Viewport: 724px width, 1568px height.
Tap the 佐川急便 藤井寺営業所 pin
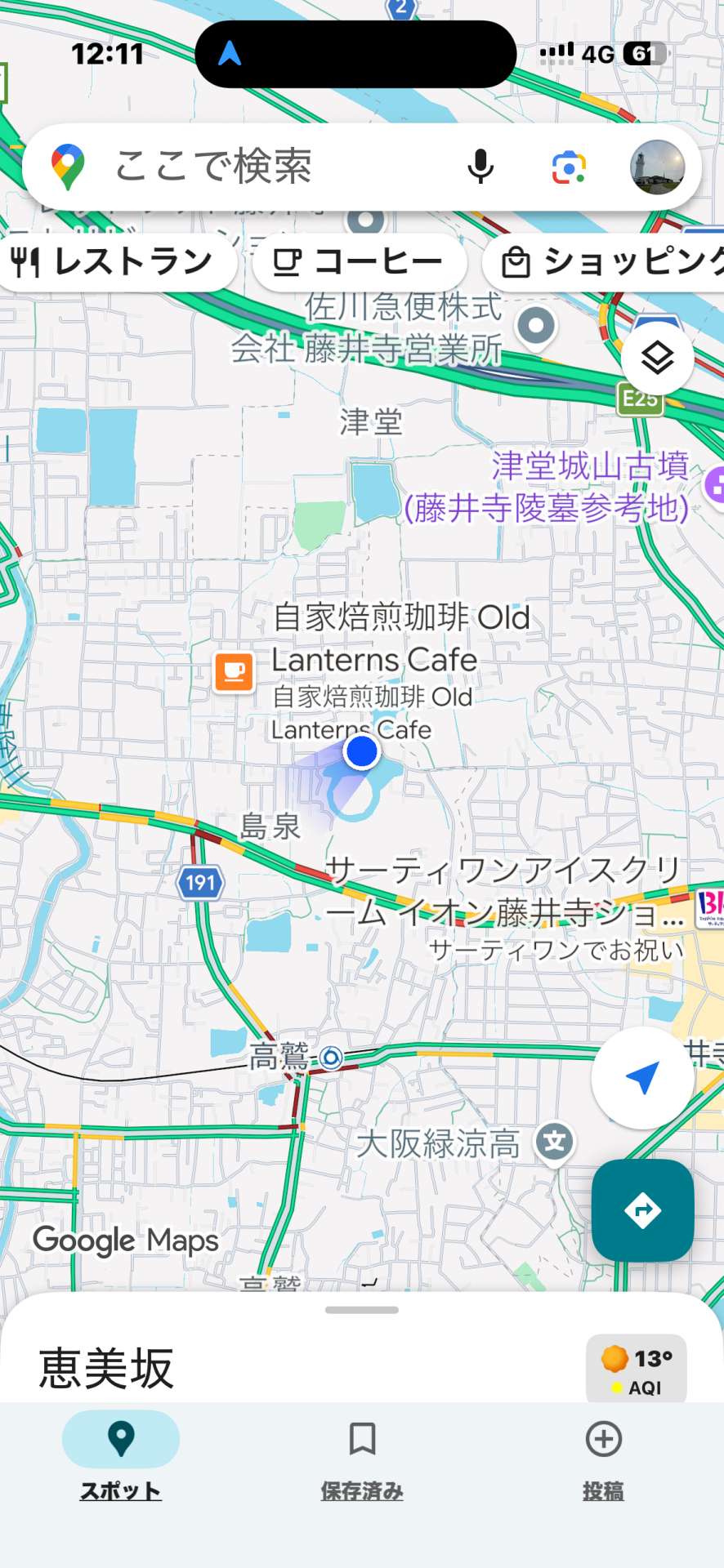point(536,327)
